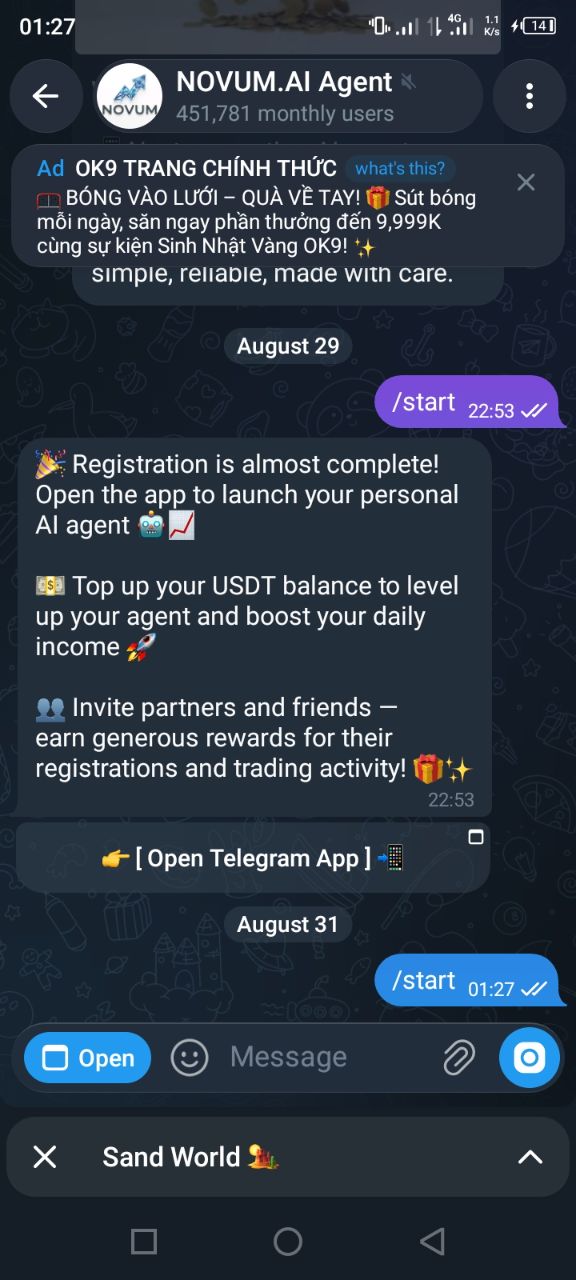Open the recent apps overview
Screen dimensions: 576x1280
[x=144, y=1242]
